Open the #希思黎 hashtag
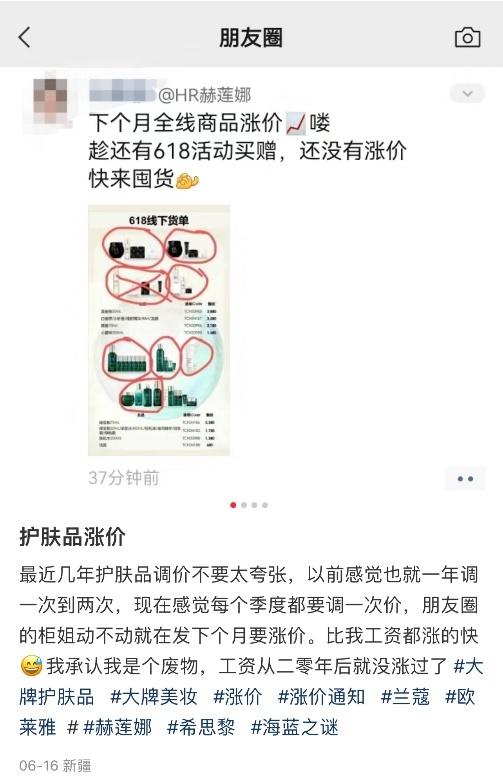503x783 pixels. 201,727
